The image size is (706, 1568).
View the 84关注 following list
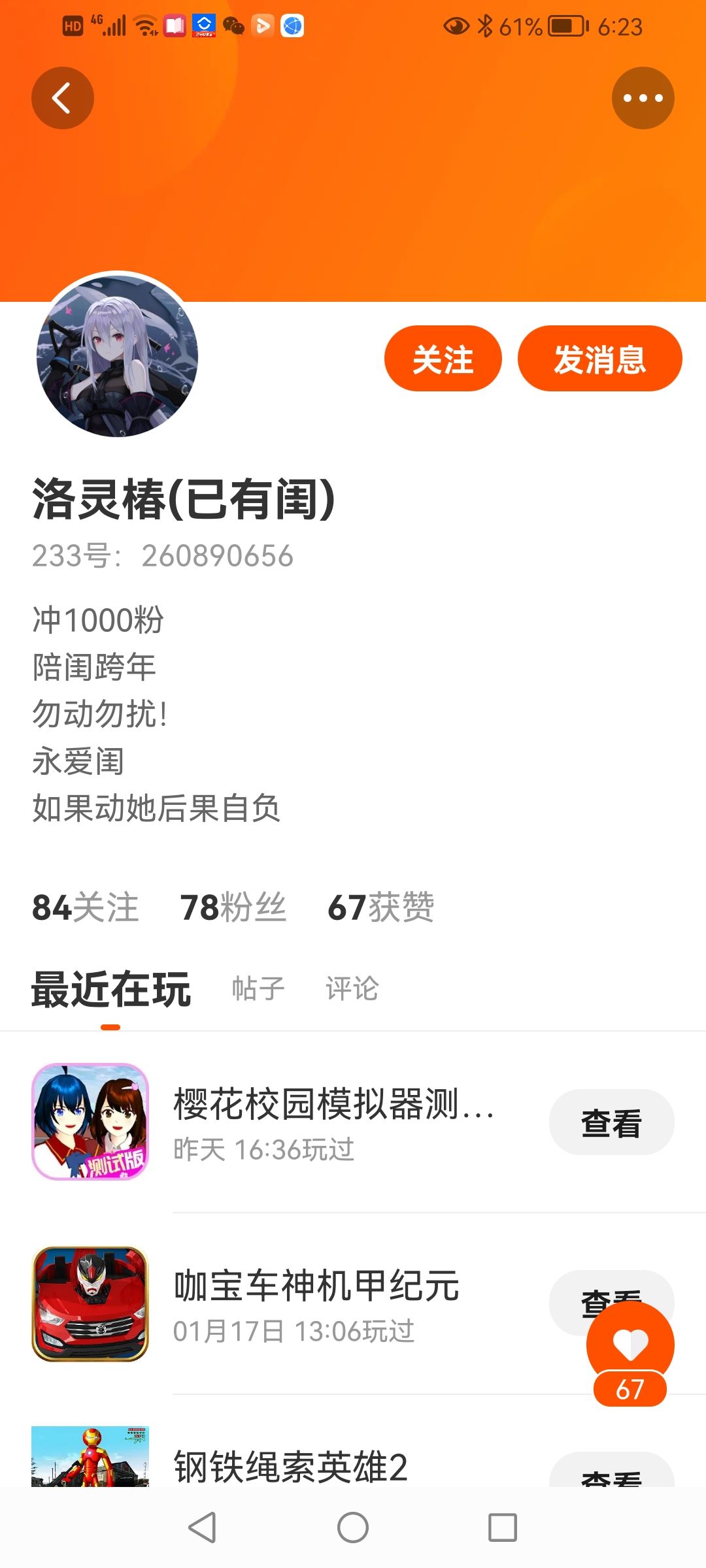click(86, 907)
